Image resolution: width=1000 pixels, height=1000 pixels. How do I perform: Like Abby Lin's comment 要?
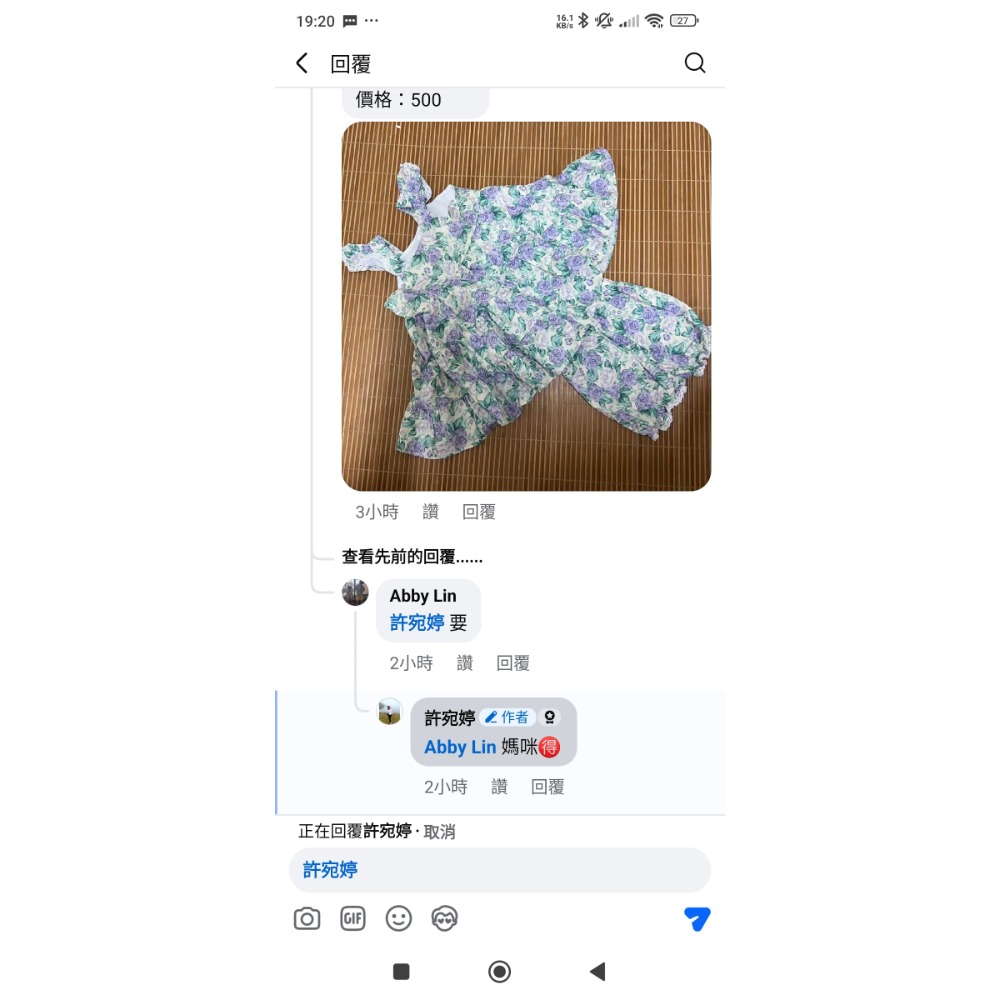(465, 663)
